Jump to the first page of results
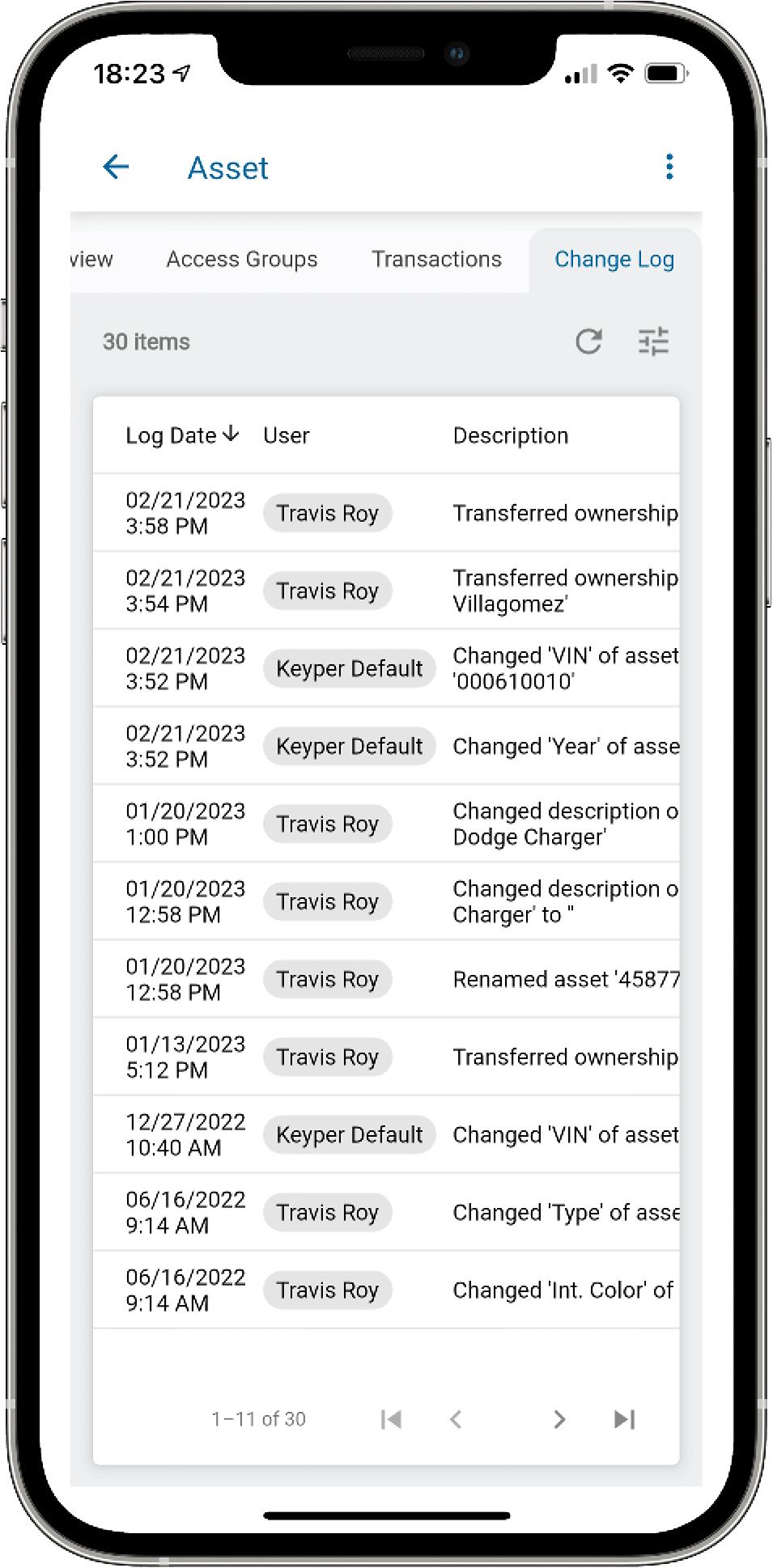 (391, 1419)
